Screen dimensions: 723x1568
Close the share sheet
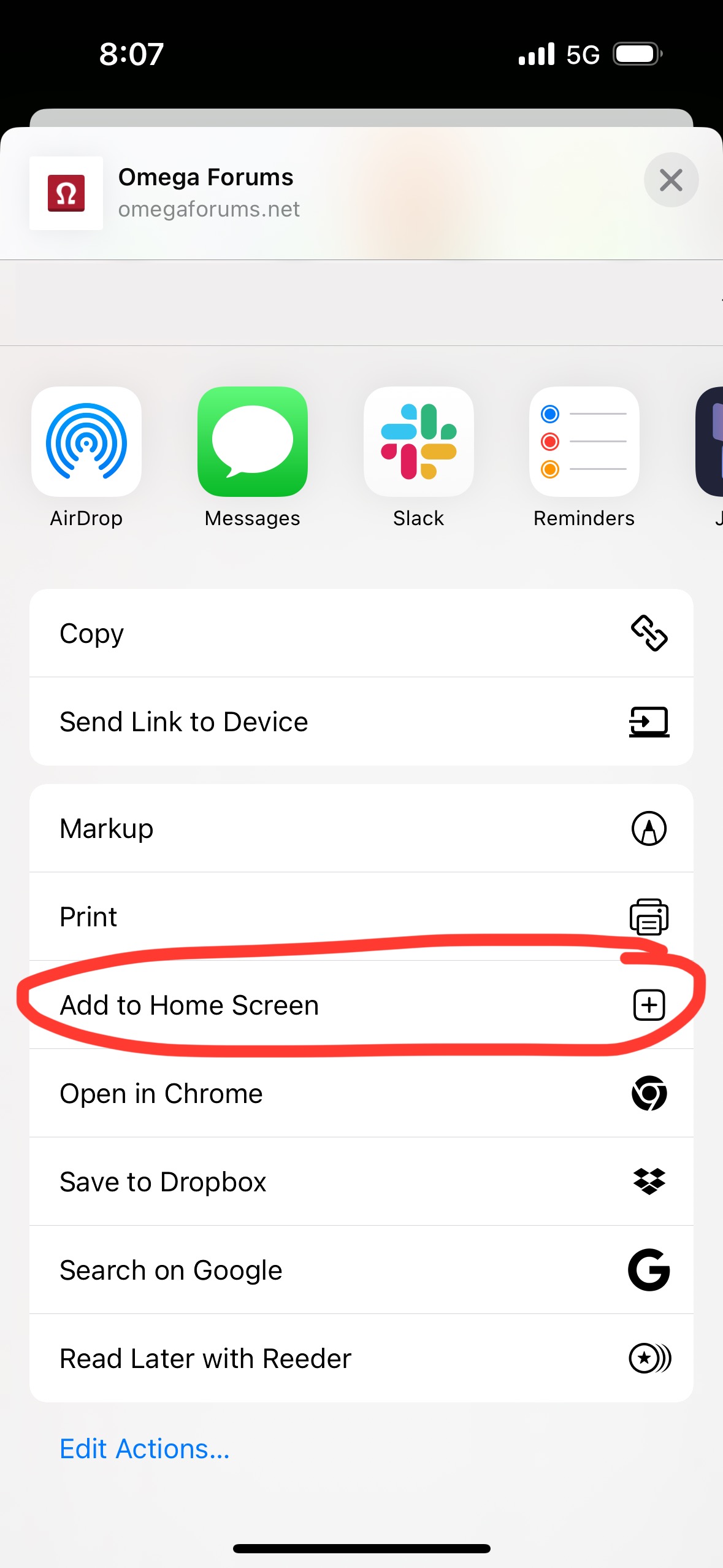pos(671,180)
